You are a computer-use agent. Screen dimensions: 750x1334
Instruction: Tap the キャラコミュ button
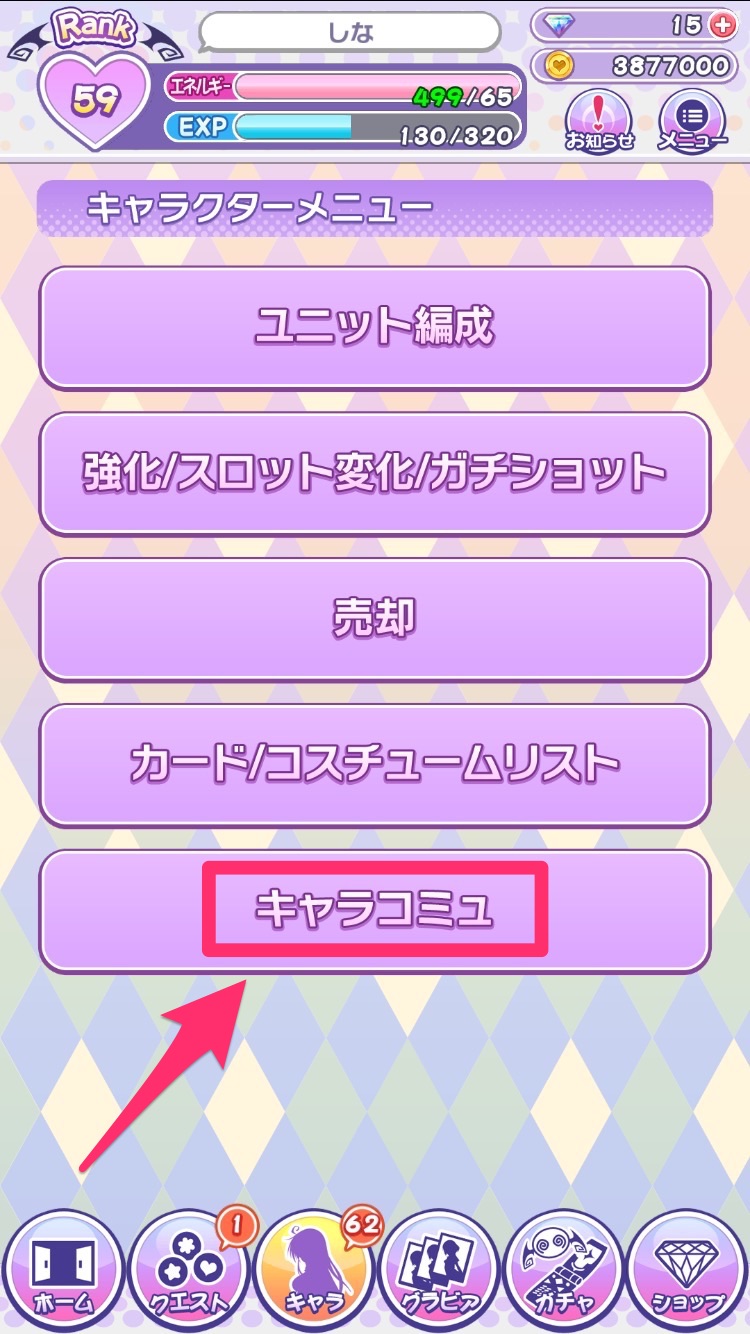(375, 910)
